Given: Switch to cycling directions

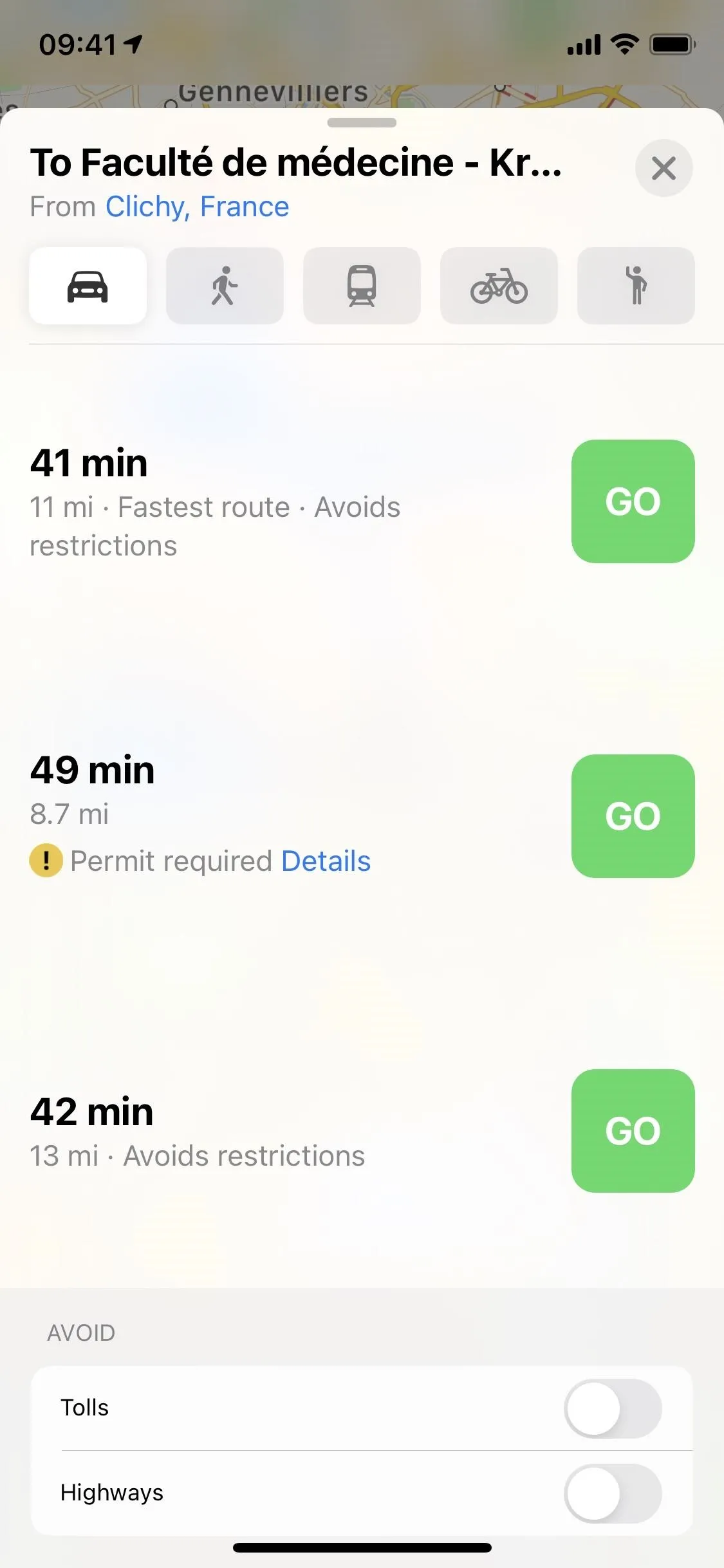Looking at the screenshot, I should coord(499,286).
